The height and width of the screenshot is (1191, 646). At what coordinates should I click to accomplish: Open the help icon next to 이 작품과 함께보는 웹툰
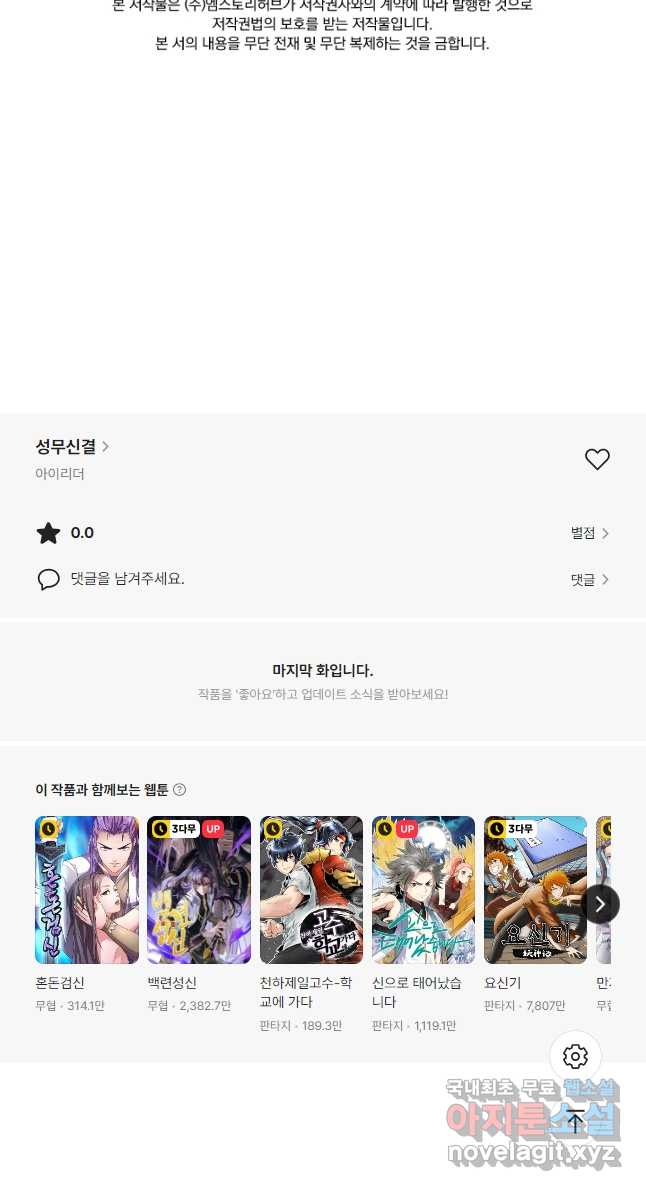180,790
